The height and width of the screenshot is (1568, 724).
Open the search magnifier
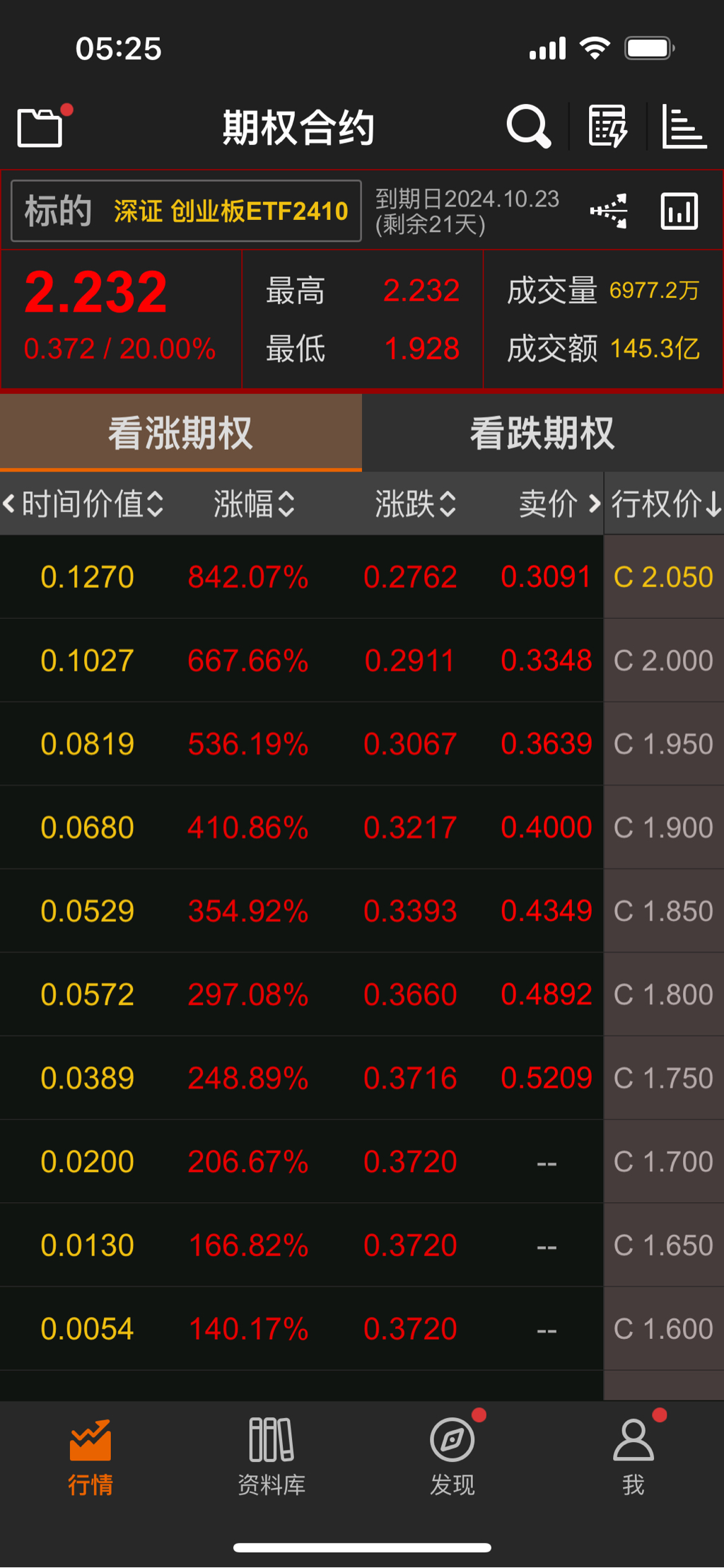pos(528,127)
